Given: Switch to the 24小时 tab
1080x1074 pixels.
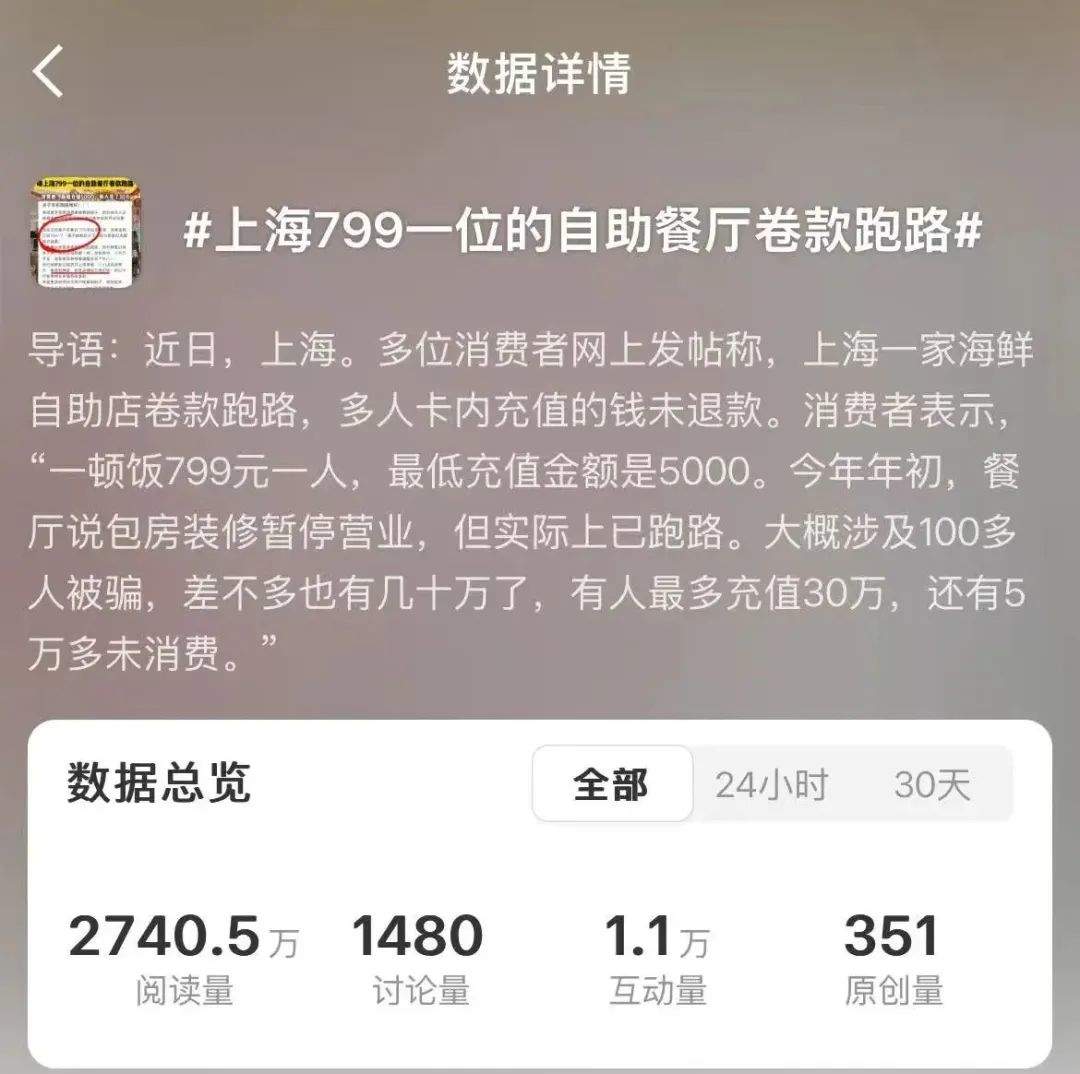Looking at the screenshot, I should point(771,784).
